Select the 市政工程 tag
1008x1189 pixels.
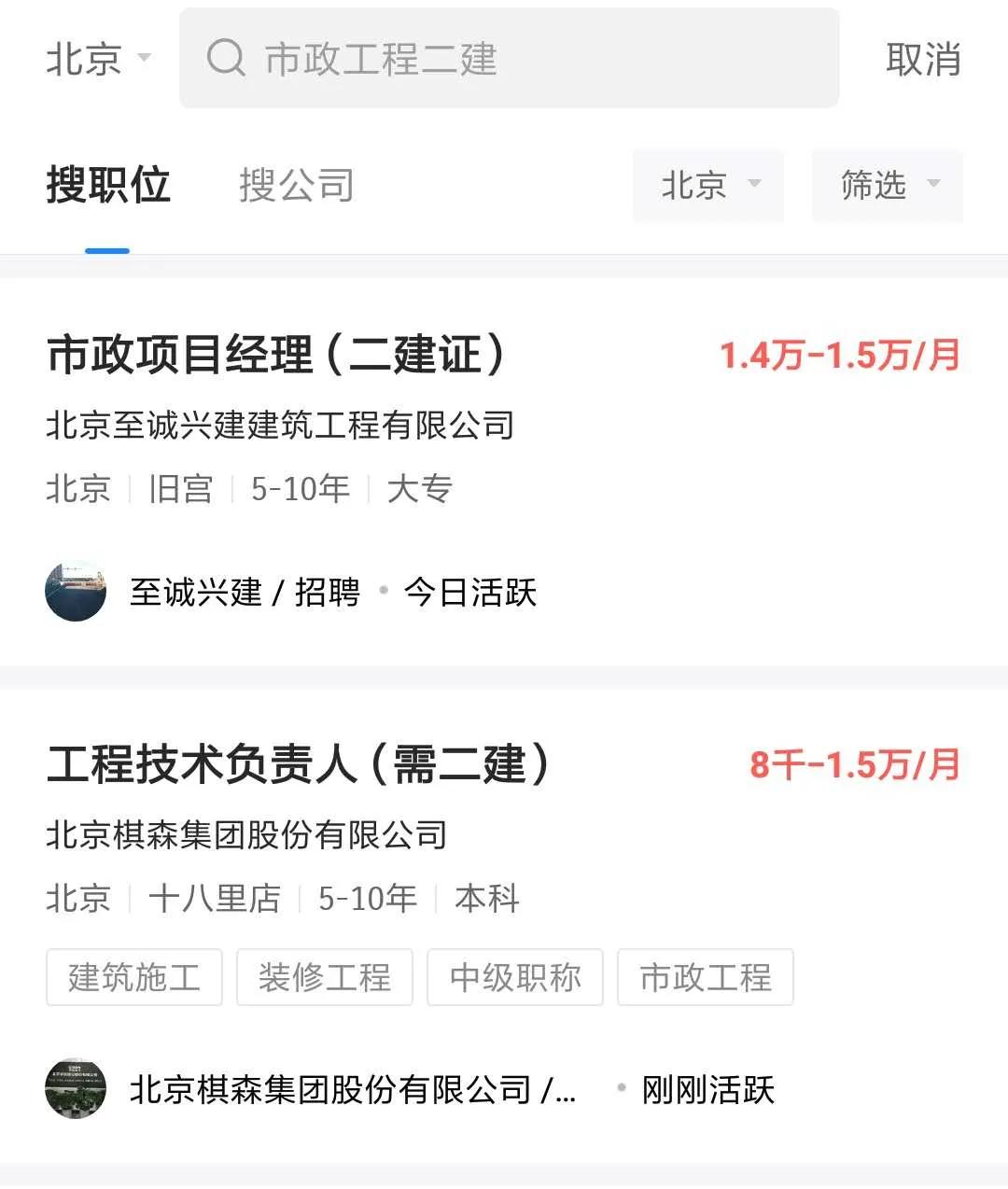(x=705, y=977)
